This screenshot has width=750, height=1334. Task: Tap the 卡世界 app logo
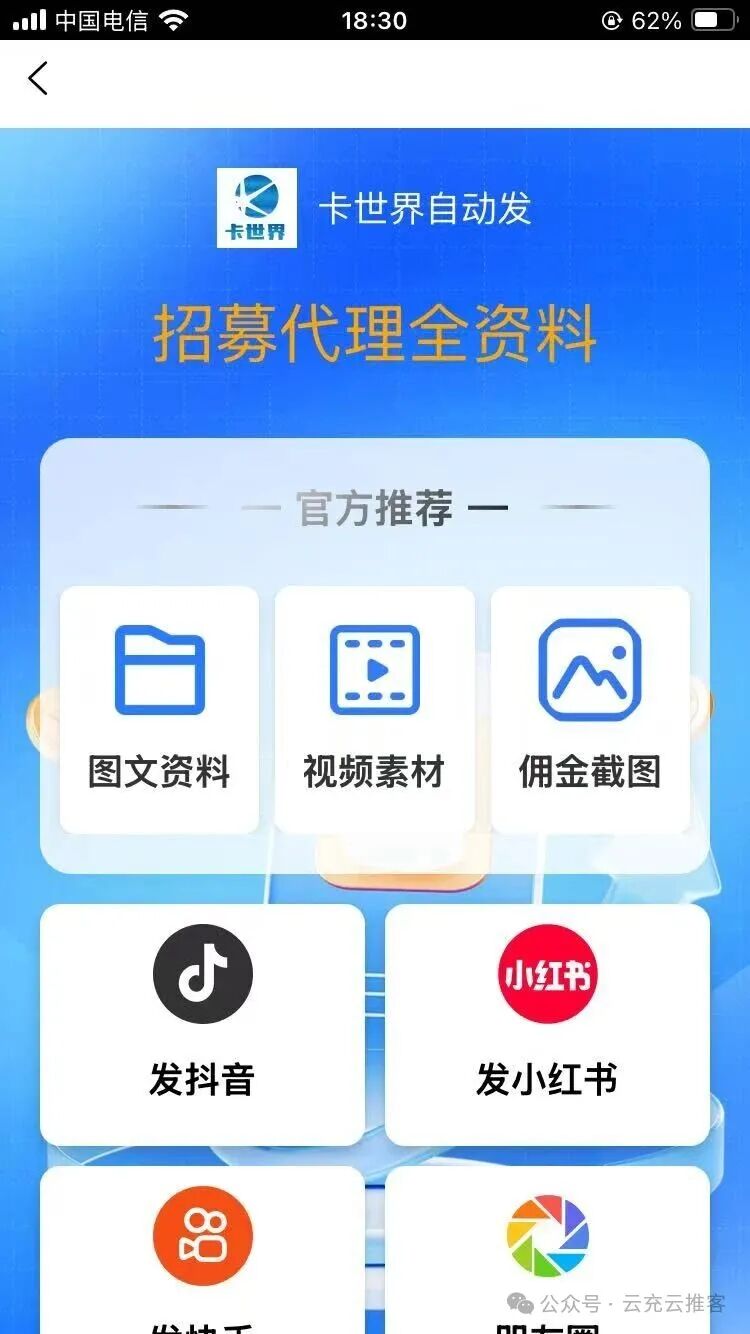256,207
